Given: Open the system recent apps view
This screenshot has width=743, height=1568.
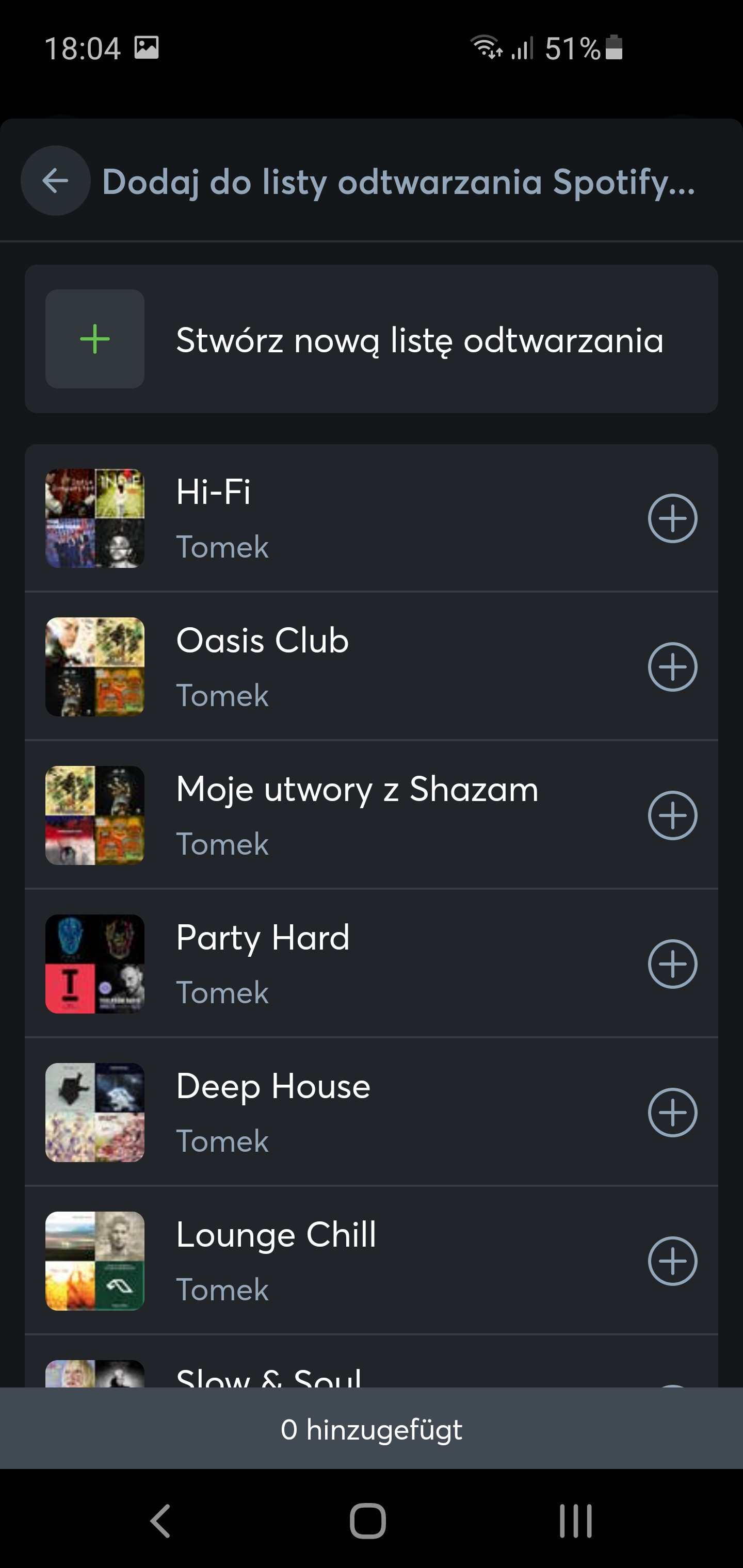Looking at the screenshot, I should click(x=575, y=1521).
